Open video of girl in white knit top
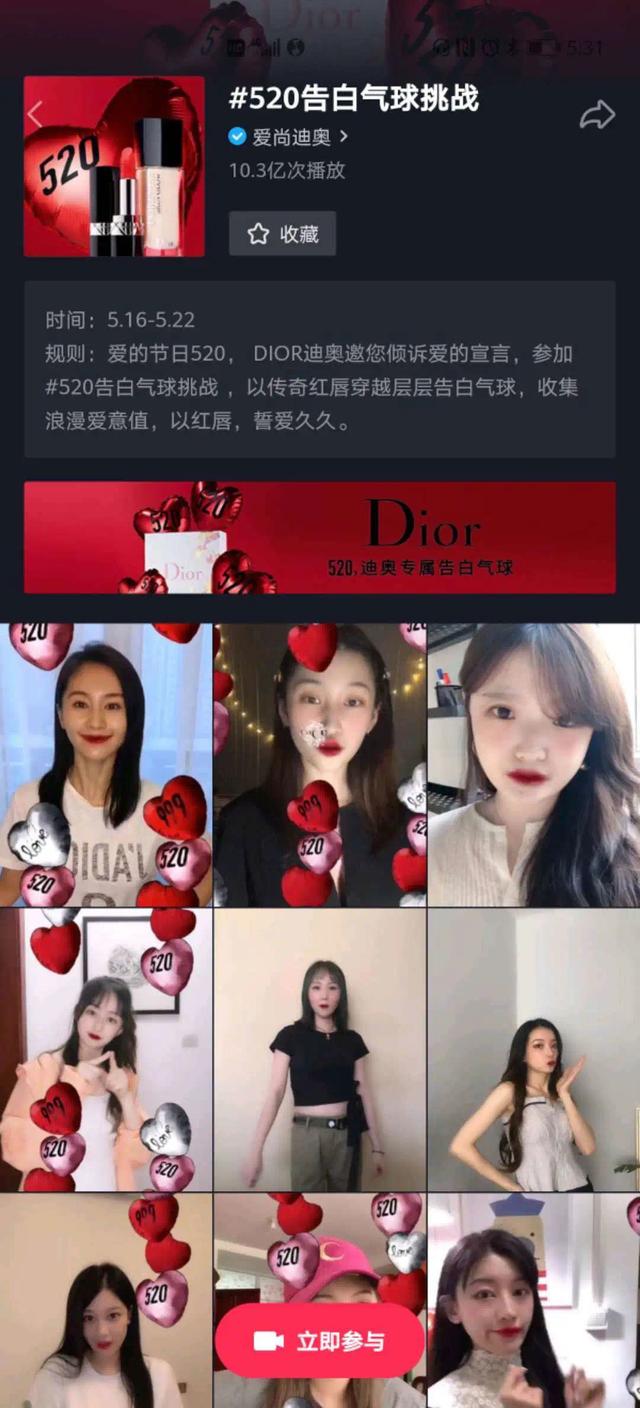Screen dimensions: 640x1408 point(534,765)
